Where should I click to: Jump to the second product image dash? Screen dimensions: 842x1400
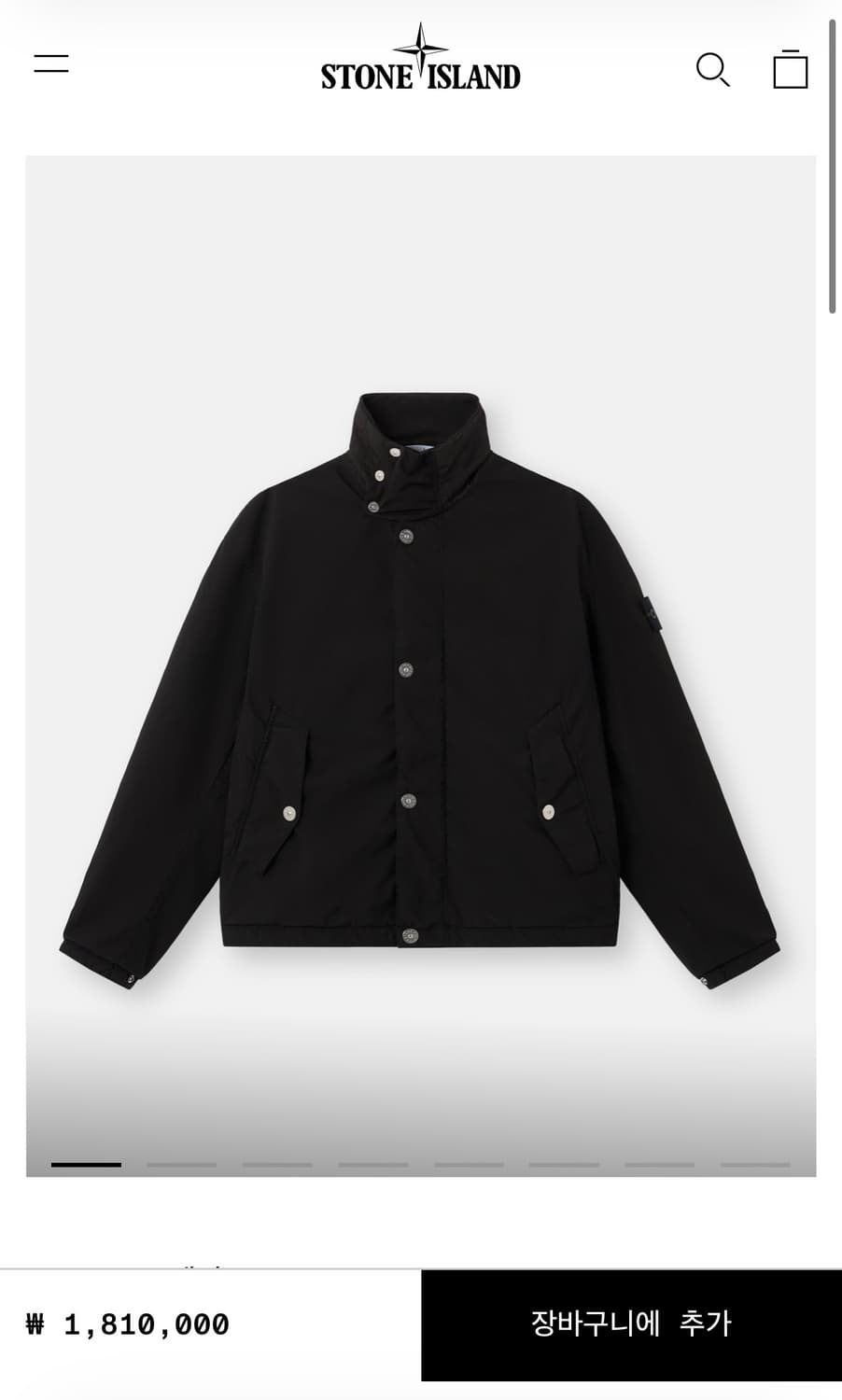point(182,1164)
